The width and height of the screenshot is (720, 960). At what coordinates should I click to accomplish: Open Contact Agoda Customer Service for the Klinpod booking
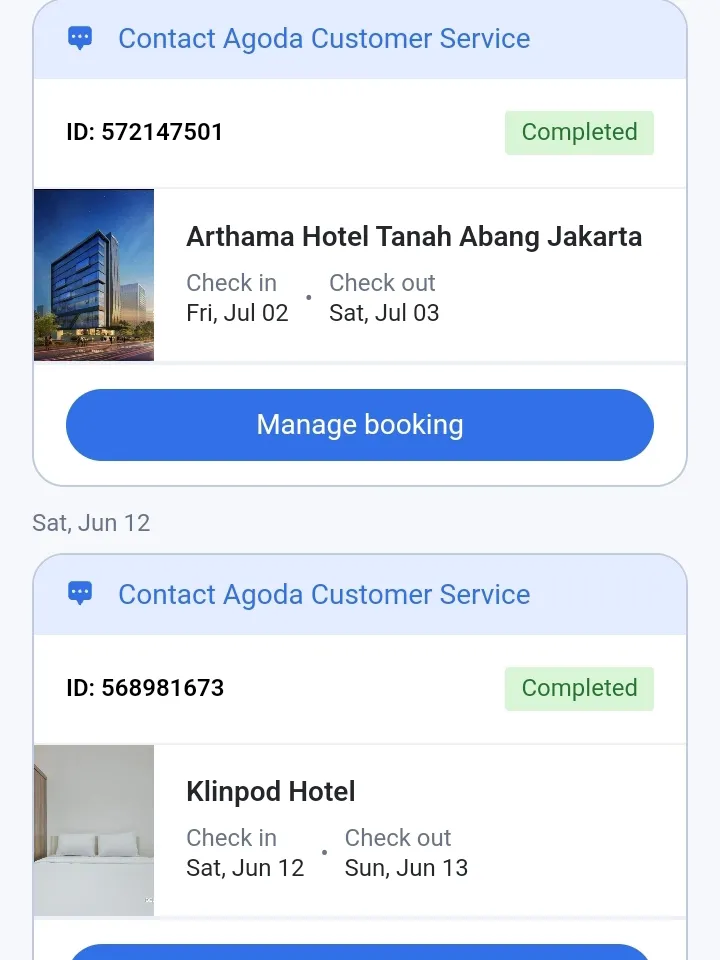[324, 594]
